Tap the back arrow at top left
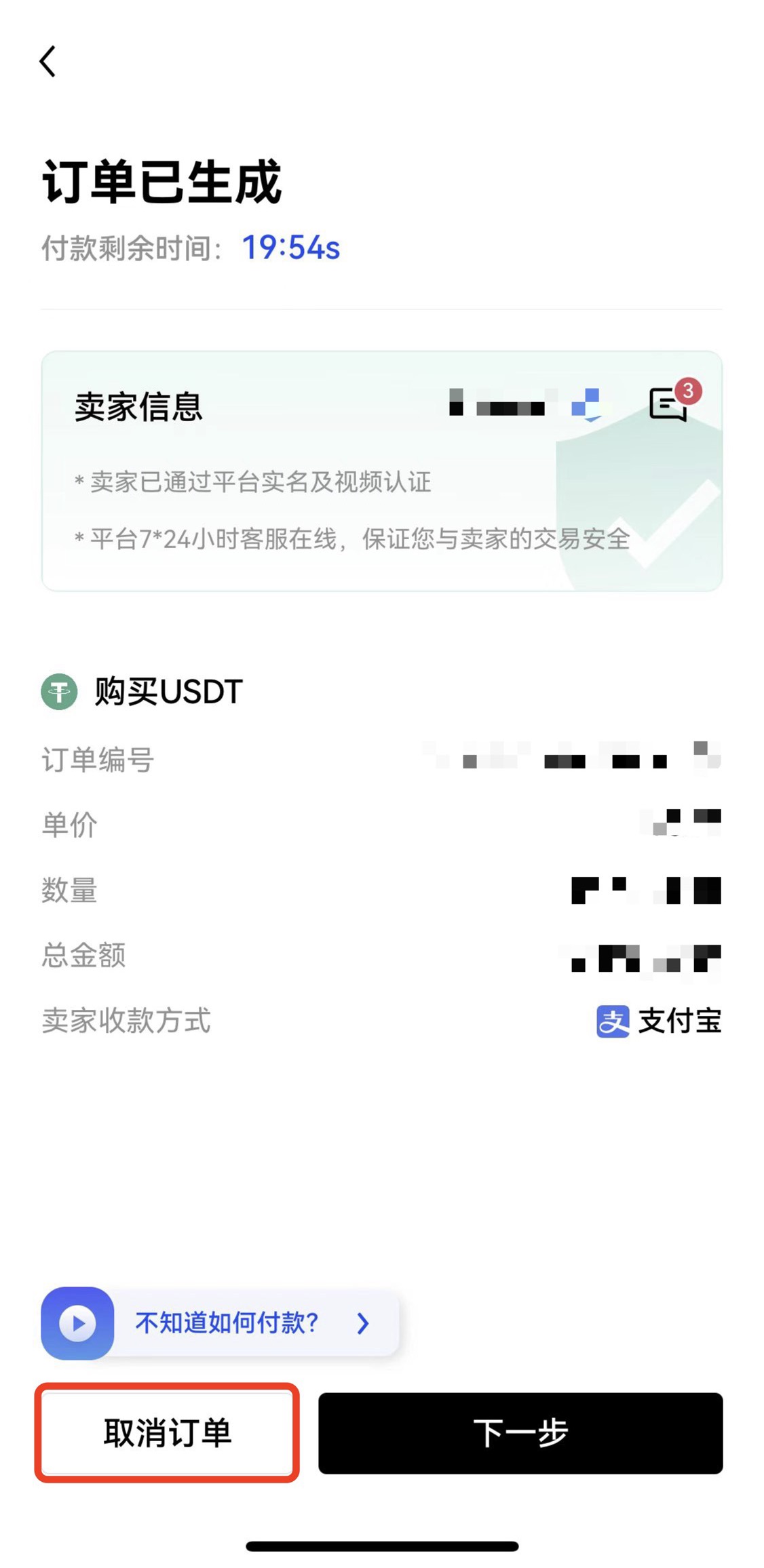Screen dimensions: 764x1568 pos(47,62)
